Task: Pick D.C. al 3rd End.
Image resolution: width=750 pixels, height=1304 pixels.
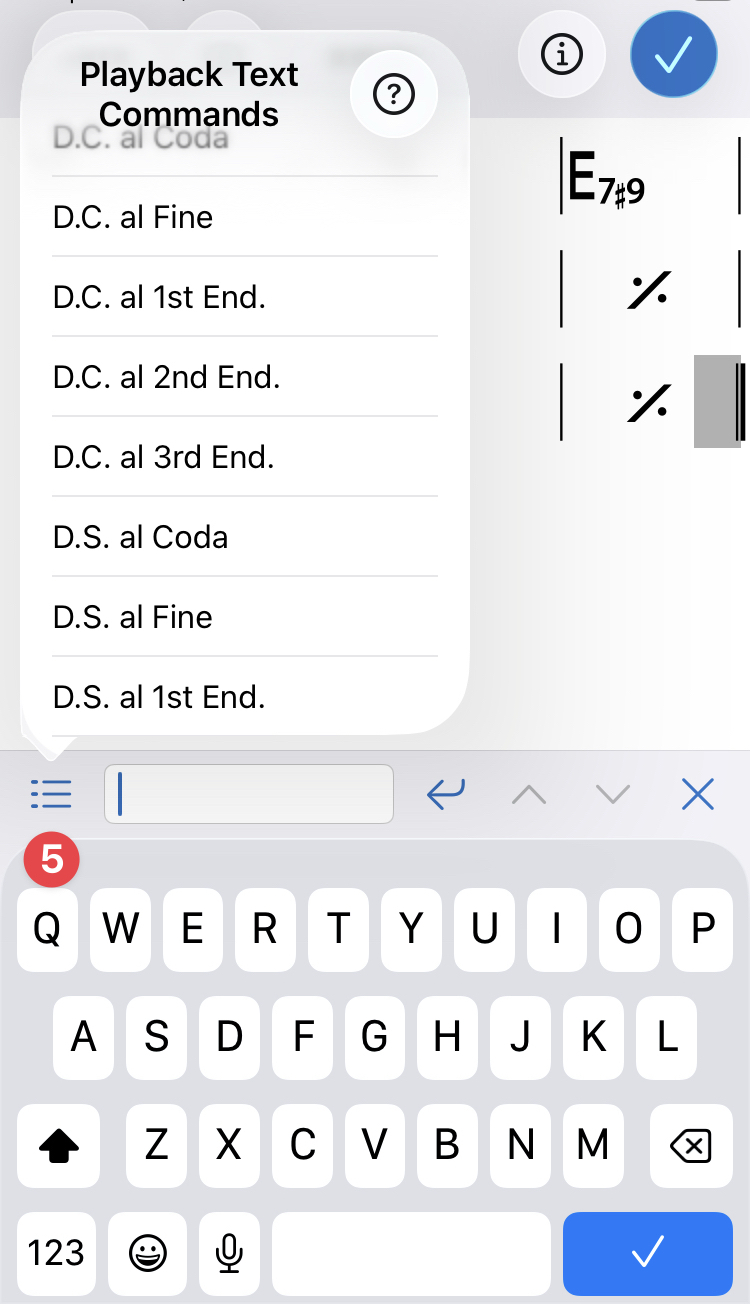Action: [x=244, y=457]
